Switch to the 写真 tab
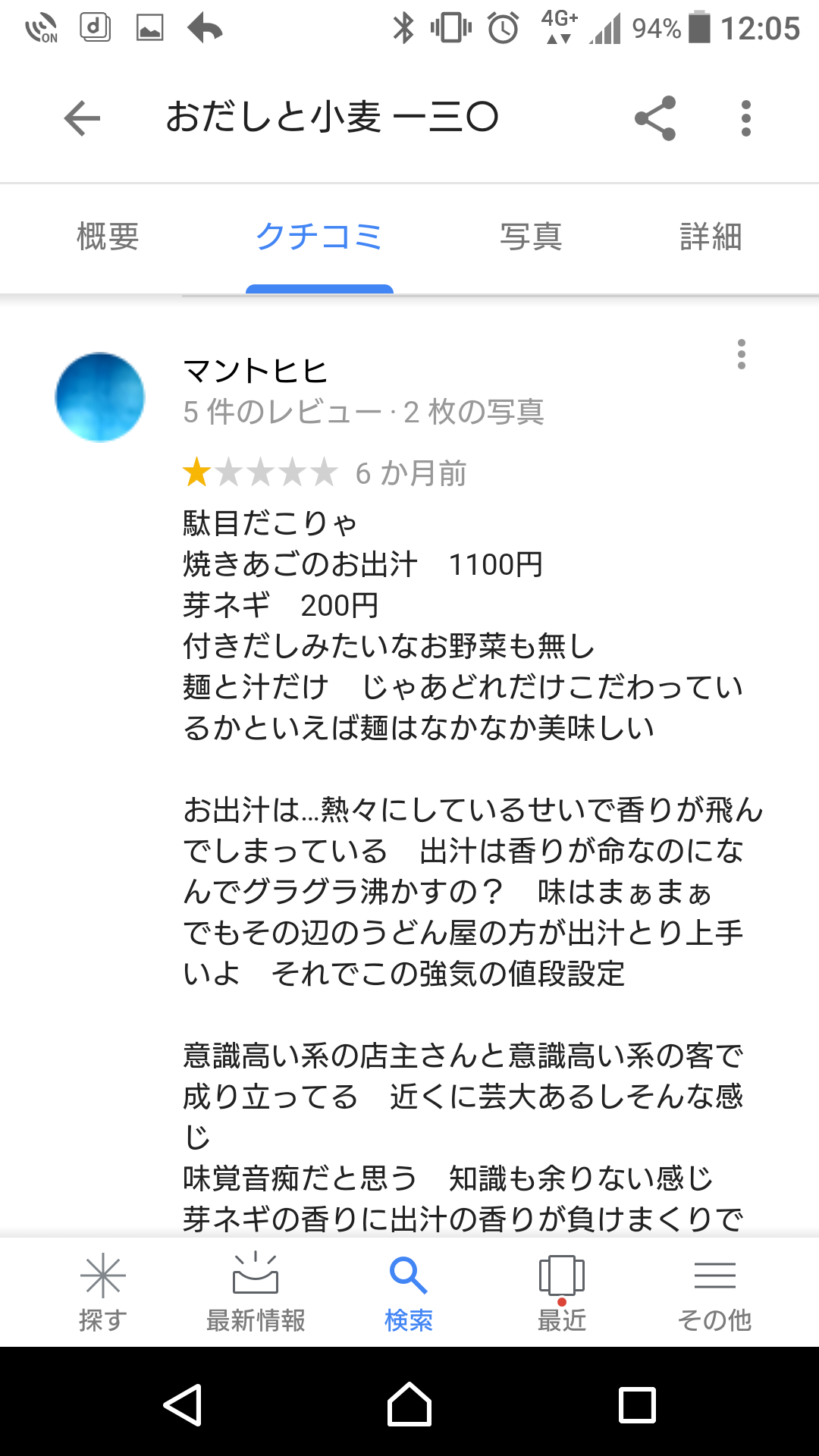This screenshot has height=1456, width=819. pos(531,237)
